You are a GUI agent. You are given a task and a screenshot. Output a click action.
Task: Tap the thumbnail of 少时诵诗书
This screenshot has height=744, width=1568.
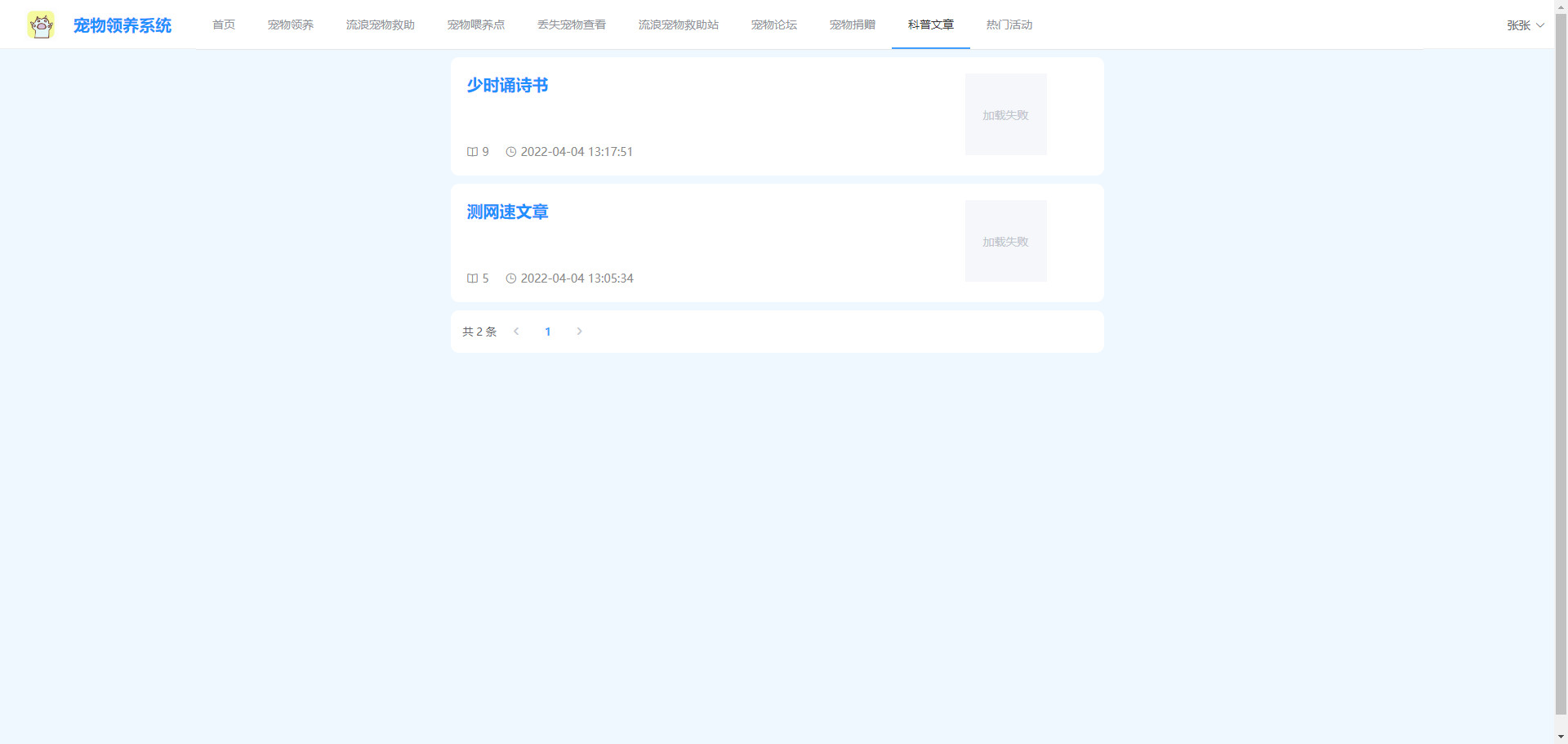[1005, 114]
